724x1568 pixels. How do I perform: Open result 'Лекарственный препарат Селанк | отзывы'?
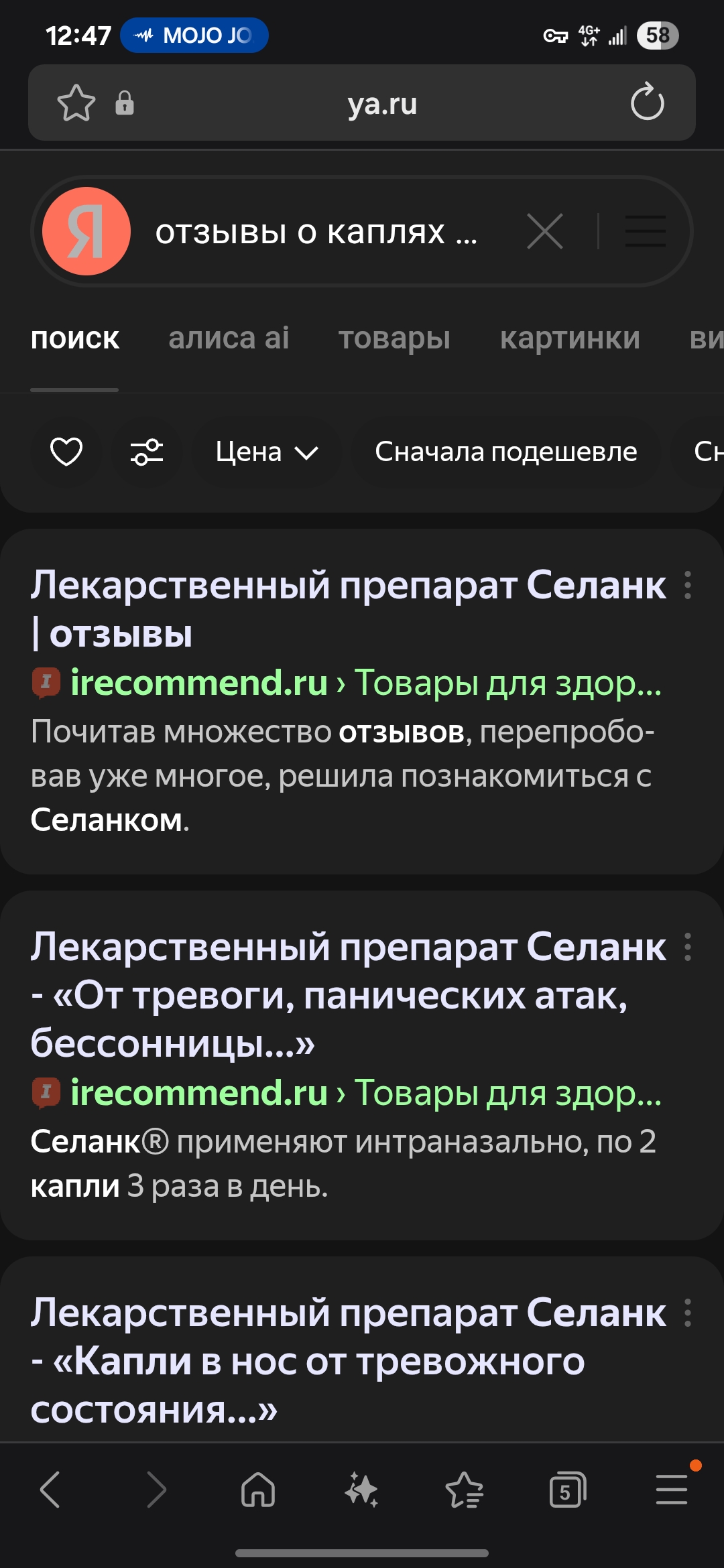[x=347, y=608]
